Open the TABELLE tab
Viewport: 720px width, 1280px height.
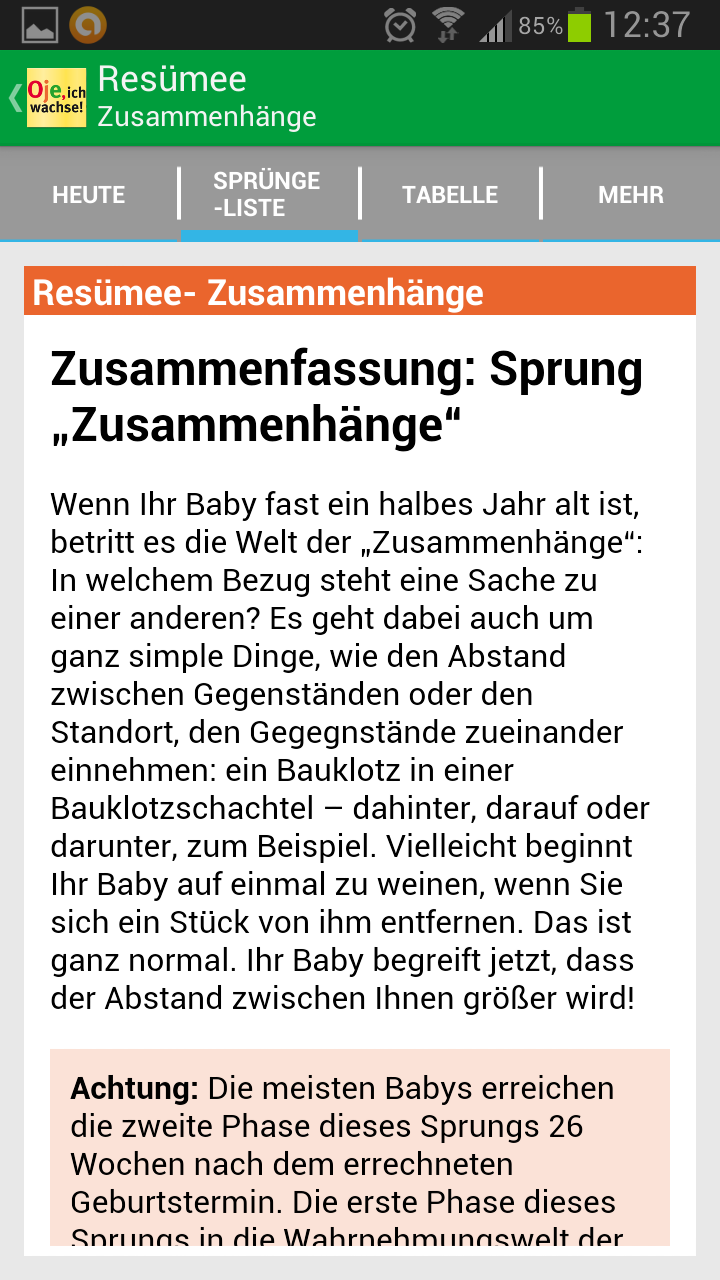[450, 195]
